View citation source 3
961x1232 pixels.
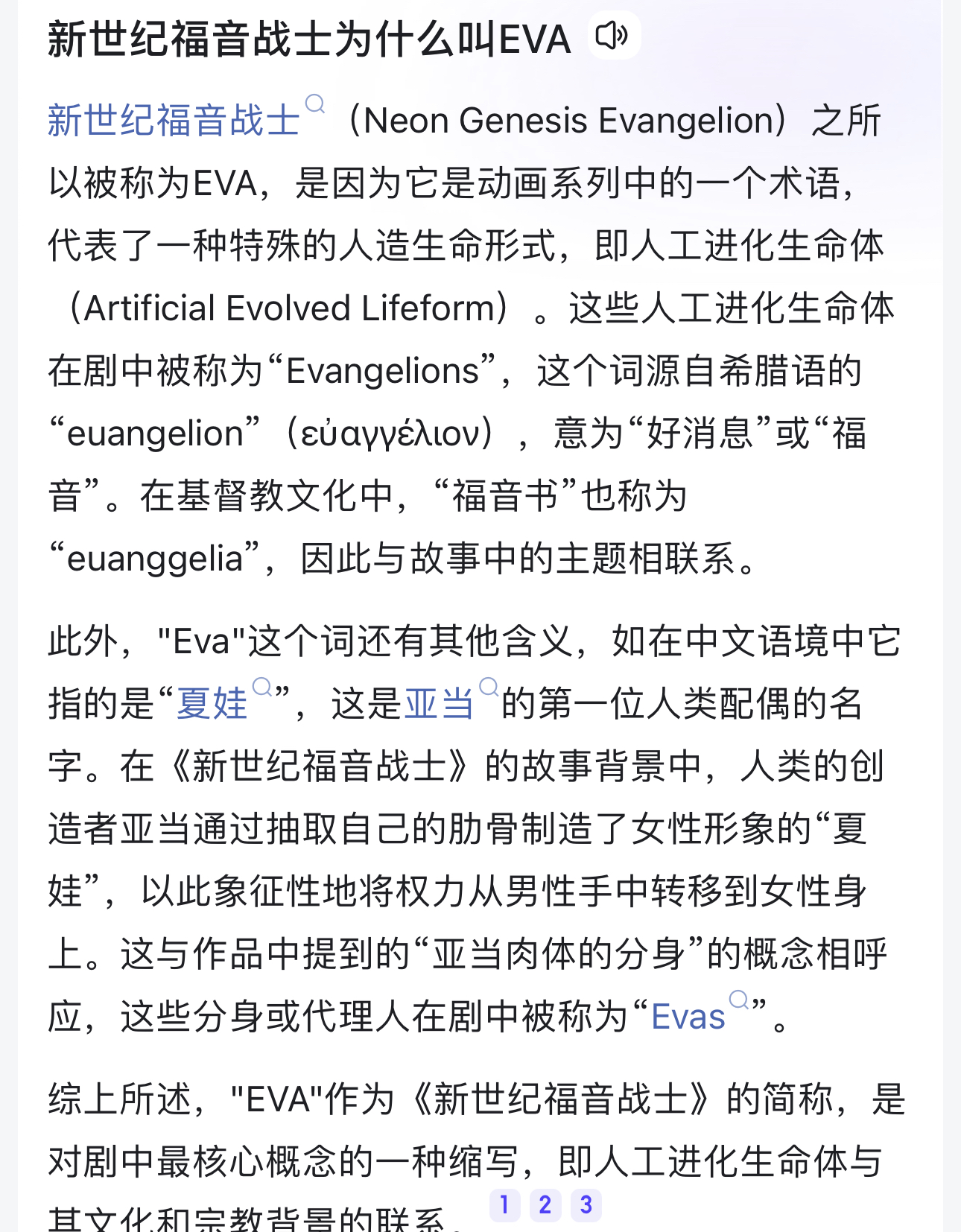[x=586, y=1204]
